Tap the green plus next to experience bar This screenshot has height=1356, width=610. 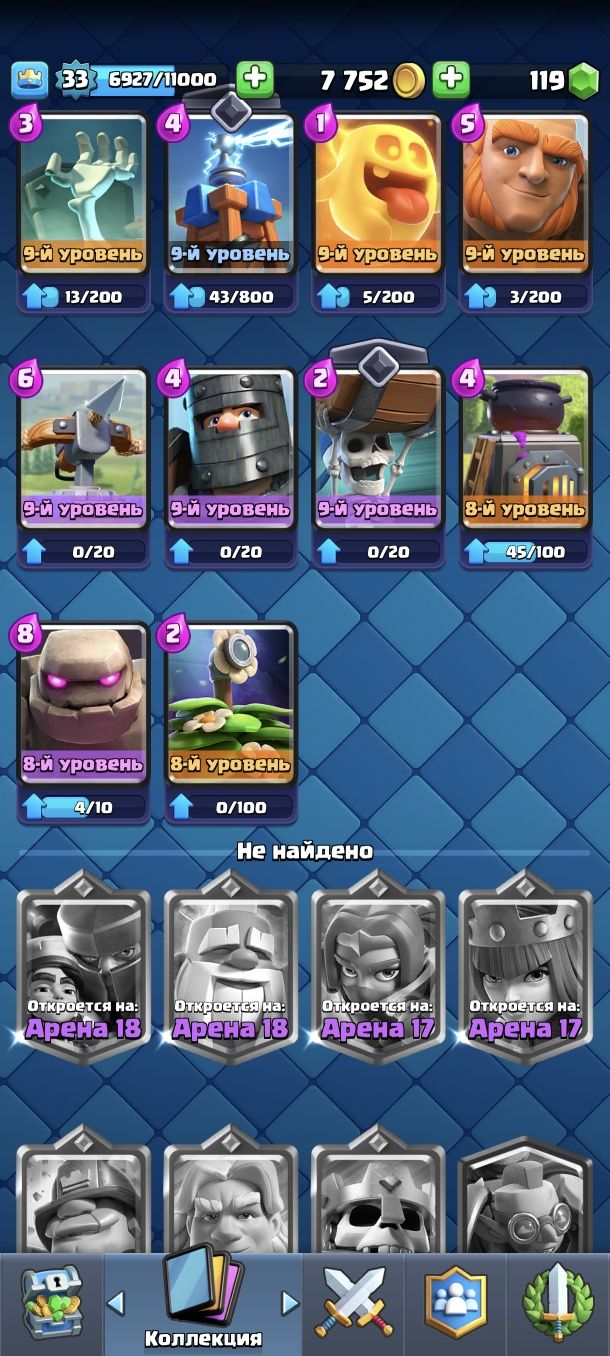[255, 80]
